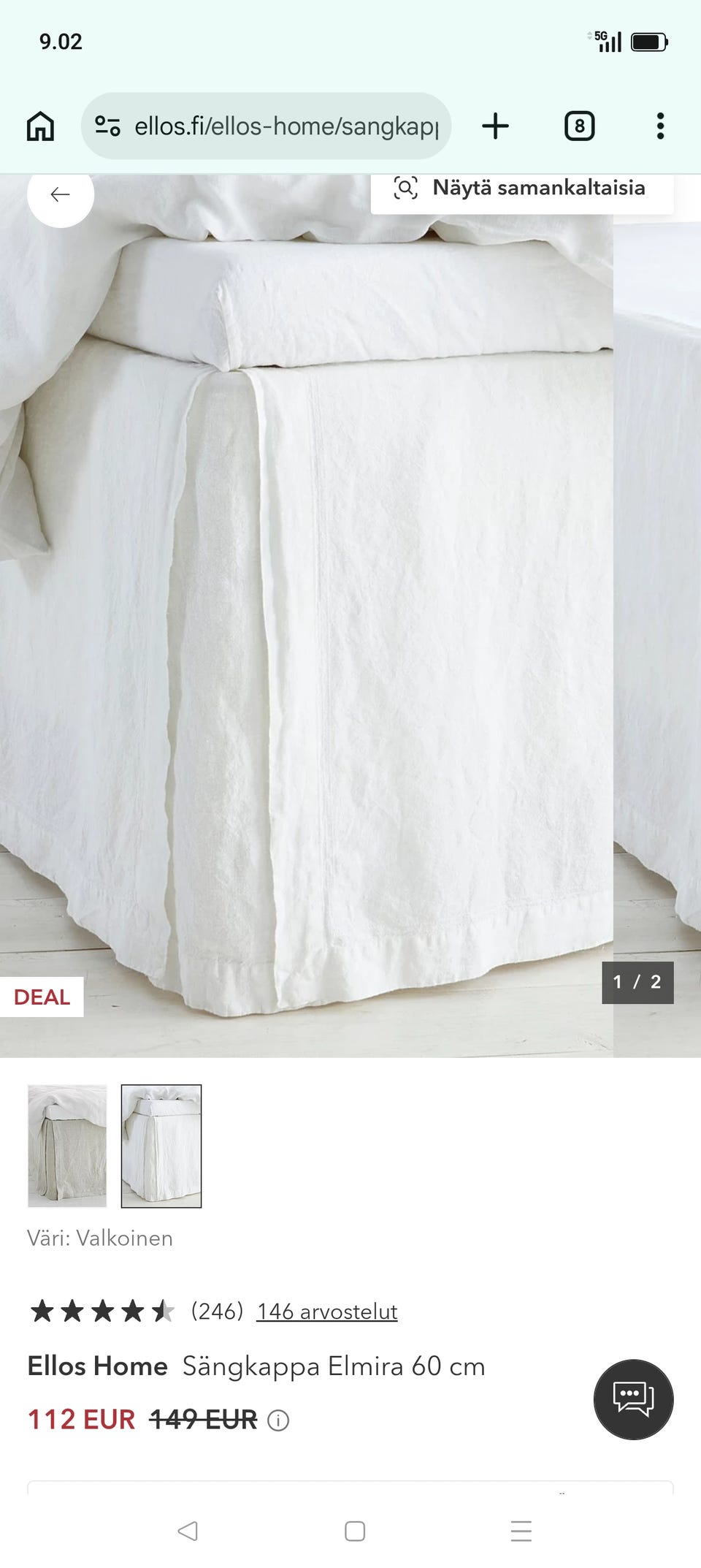The width and height of the screenshot is (701, 1568).
Task: Open the customer chat bubble
Action: click(634, 1399)
